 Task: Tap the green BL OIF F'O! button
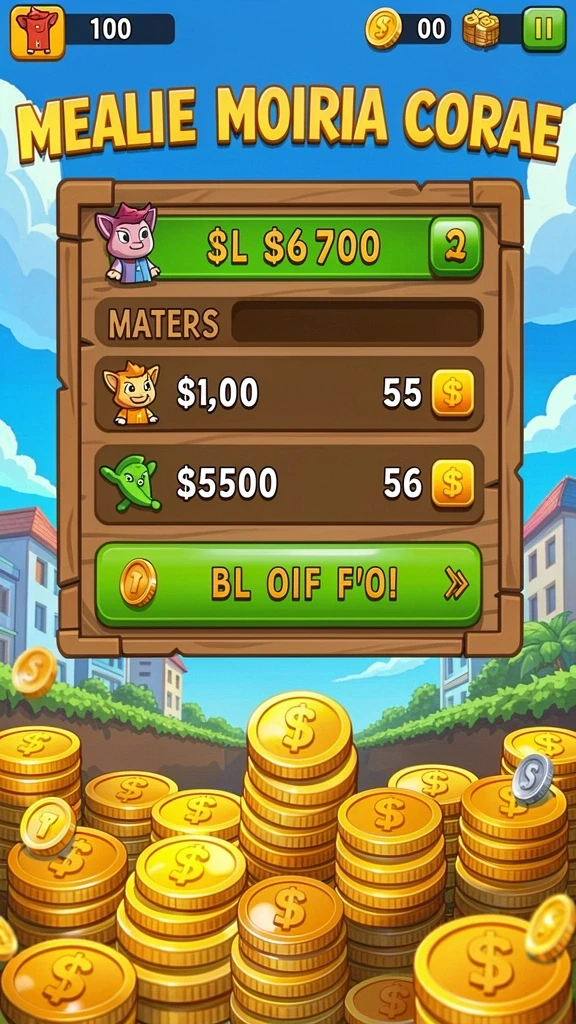[x=288, y=584]
